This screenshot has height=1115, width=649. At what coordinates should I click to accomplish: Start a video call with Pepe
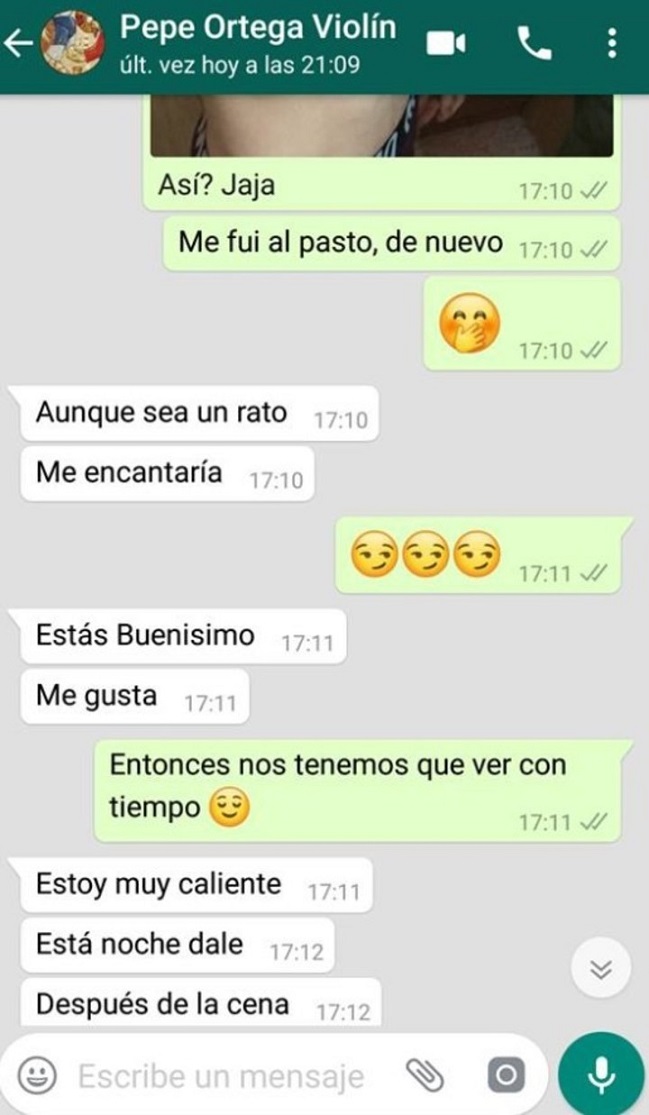tap(446, 43)
